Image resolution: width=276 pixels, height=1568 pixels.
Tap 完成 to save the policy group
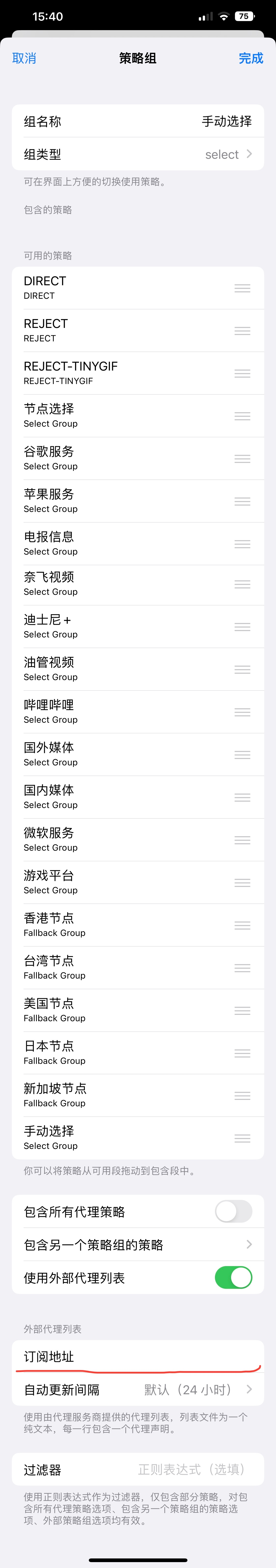pos(250,58)
